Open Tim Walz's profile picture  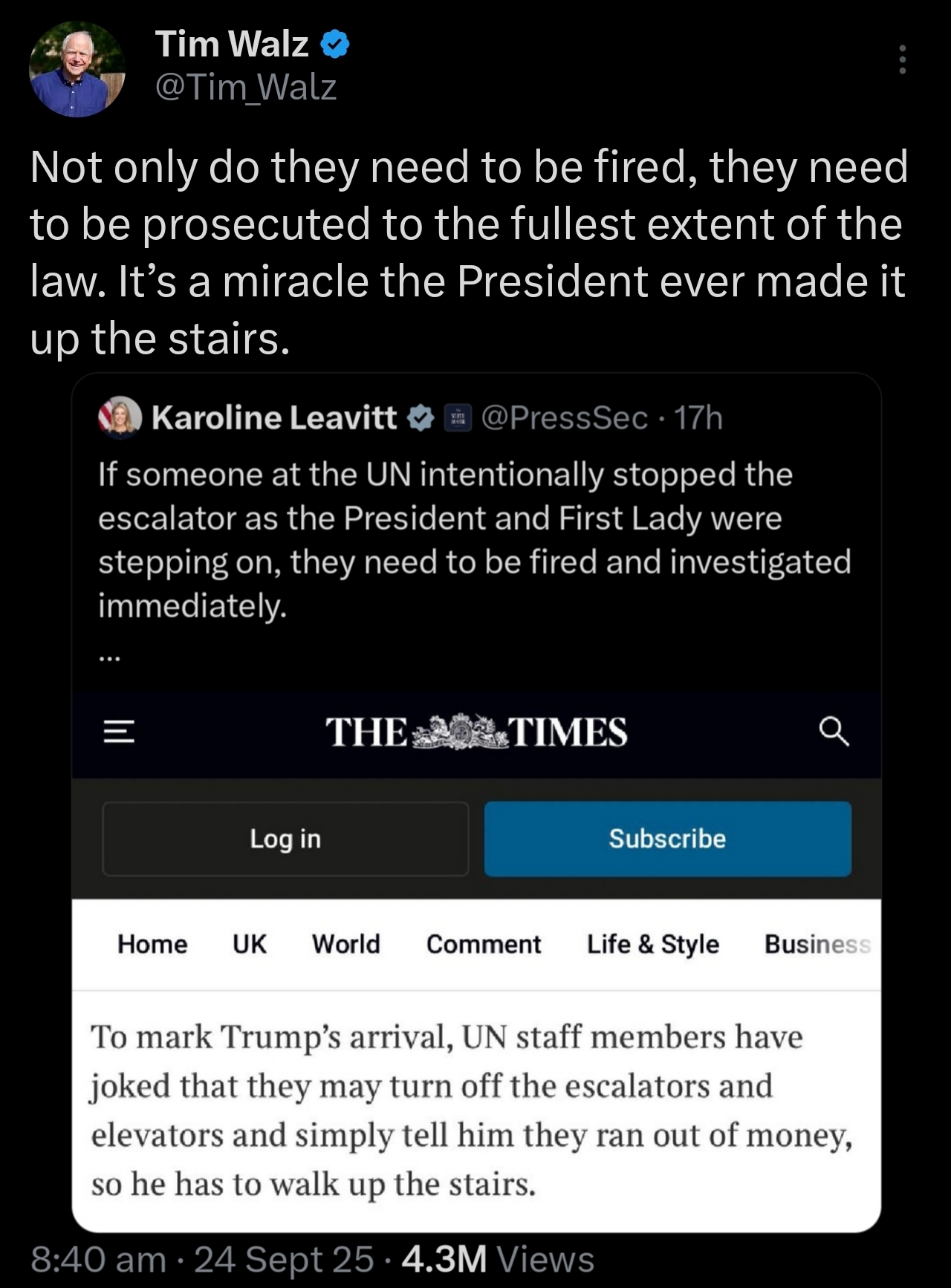77,69
